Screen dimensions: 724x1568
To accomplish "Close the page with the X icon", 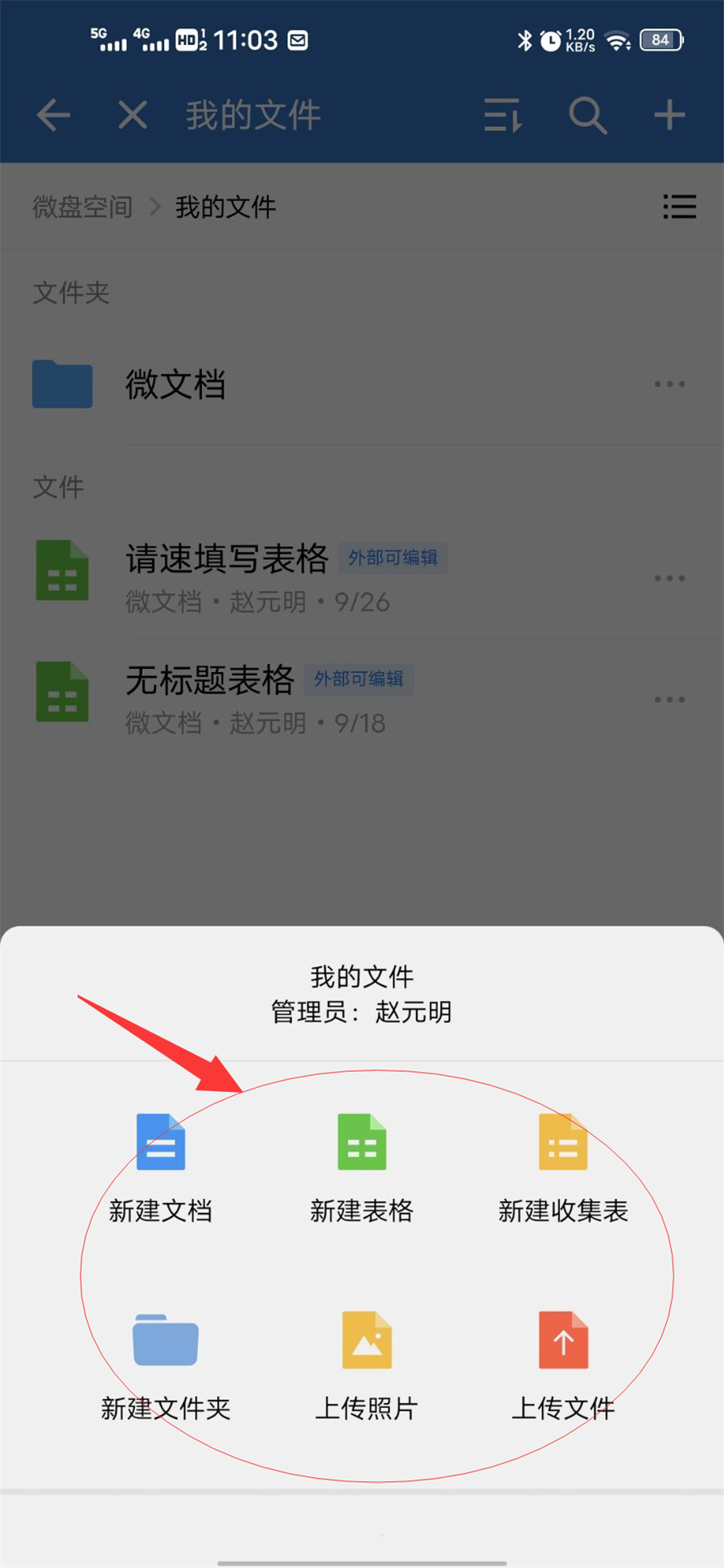I will tap(133, 115).
